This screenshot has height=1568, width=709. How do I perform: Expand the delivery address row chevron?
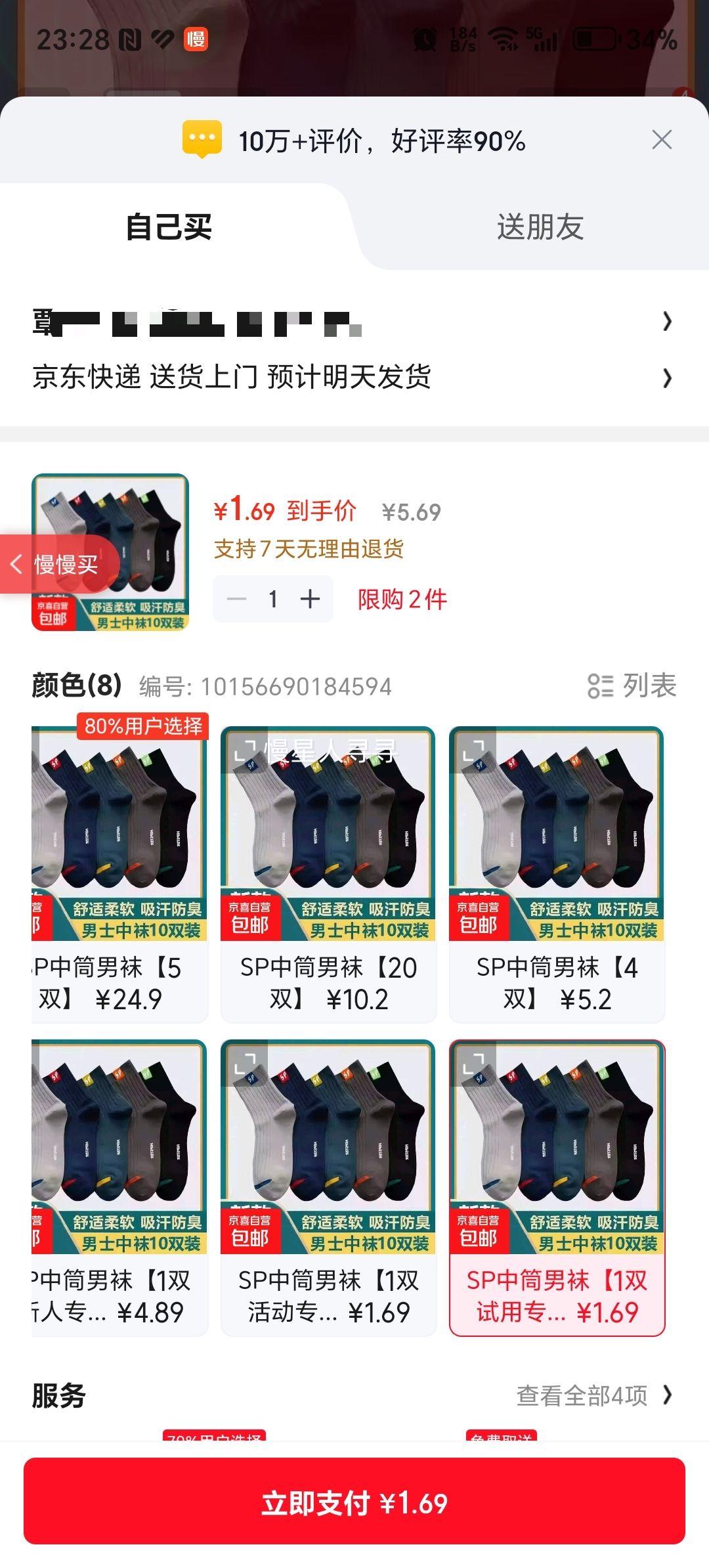[x=667, y=322]
